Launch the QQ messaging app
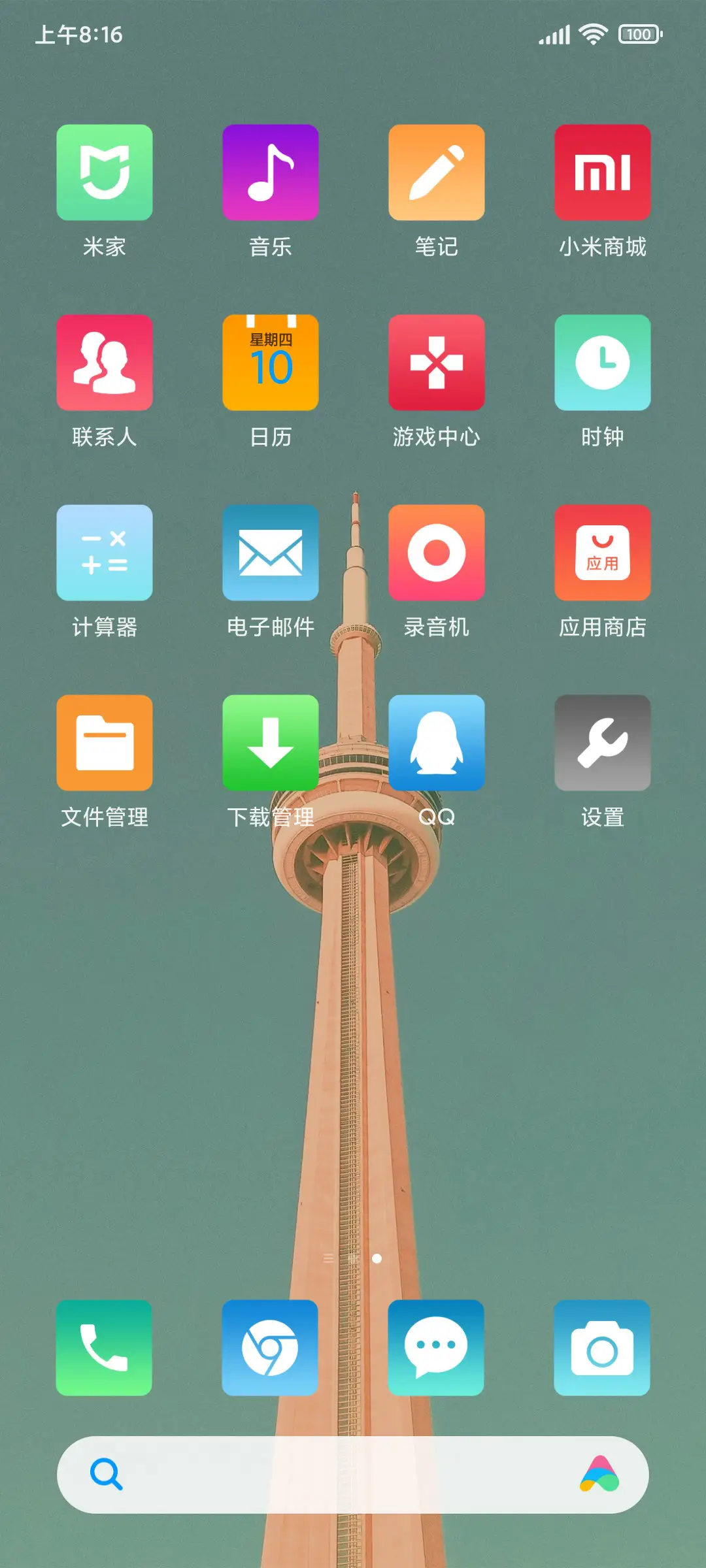 (437, 742)
